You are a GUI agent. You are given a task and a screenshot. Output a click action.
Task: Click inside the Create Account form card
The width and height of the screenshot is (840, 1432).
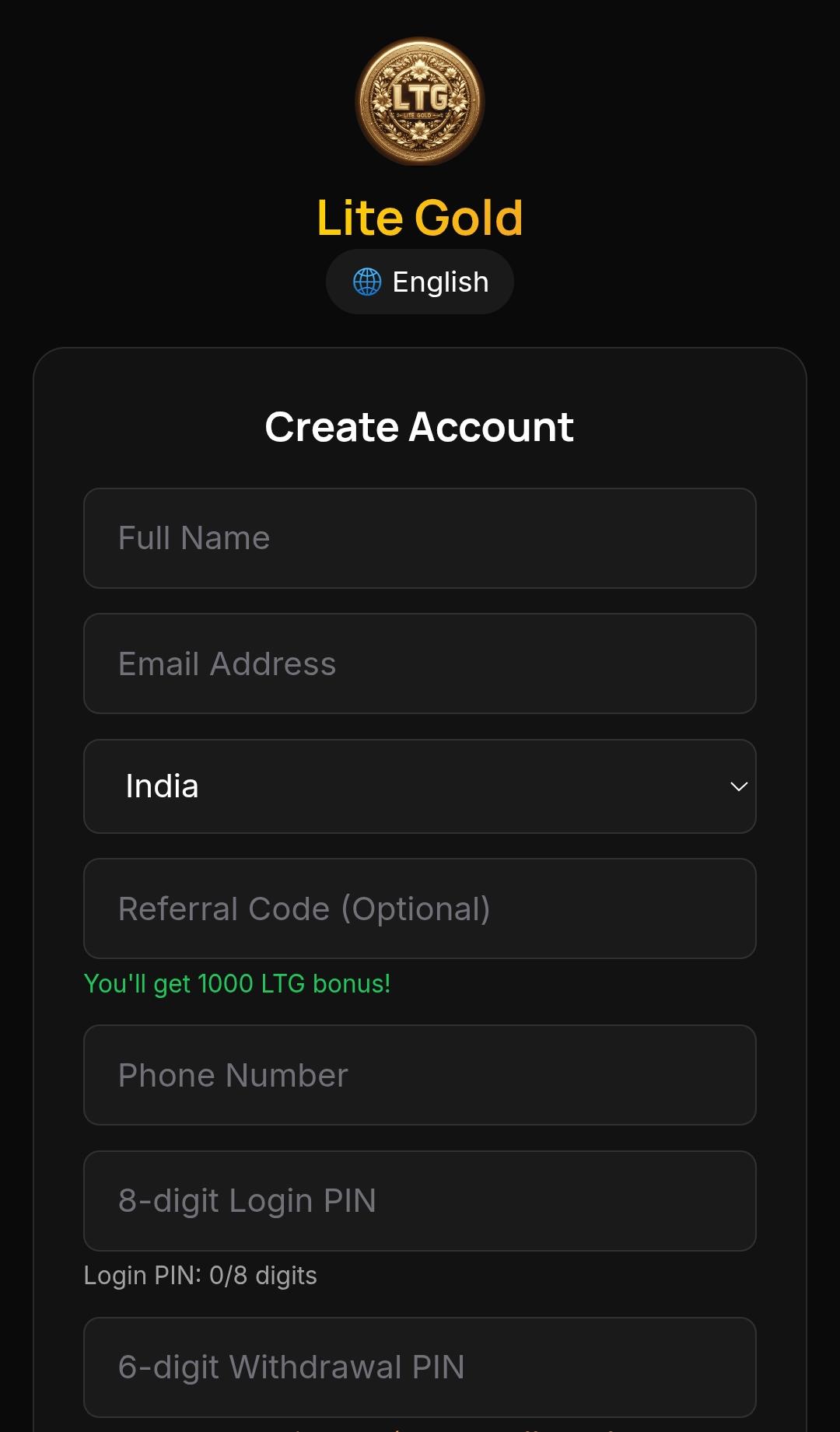coord(419,467)
